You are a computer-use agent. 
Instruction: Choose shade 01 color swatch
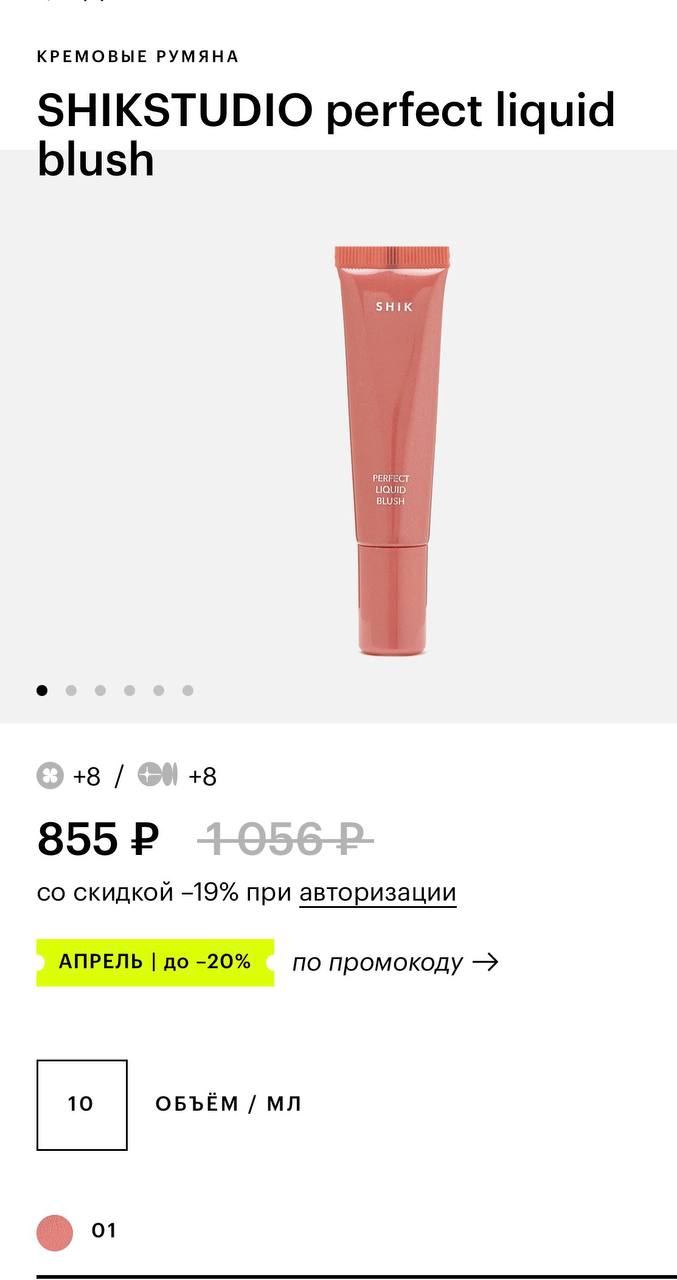coord(55,1232)
